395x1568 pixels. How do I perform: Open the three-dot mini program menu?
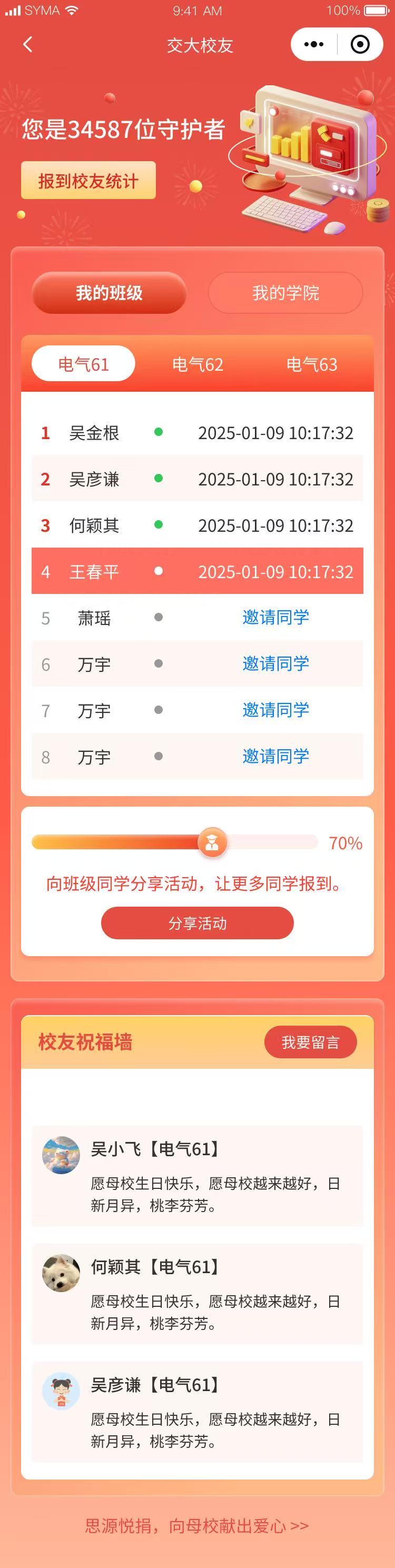(313, 44)
